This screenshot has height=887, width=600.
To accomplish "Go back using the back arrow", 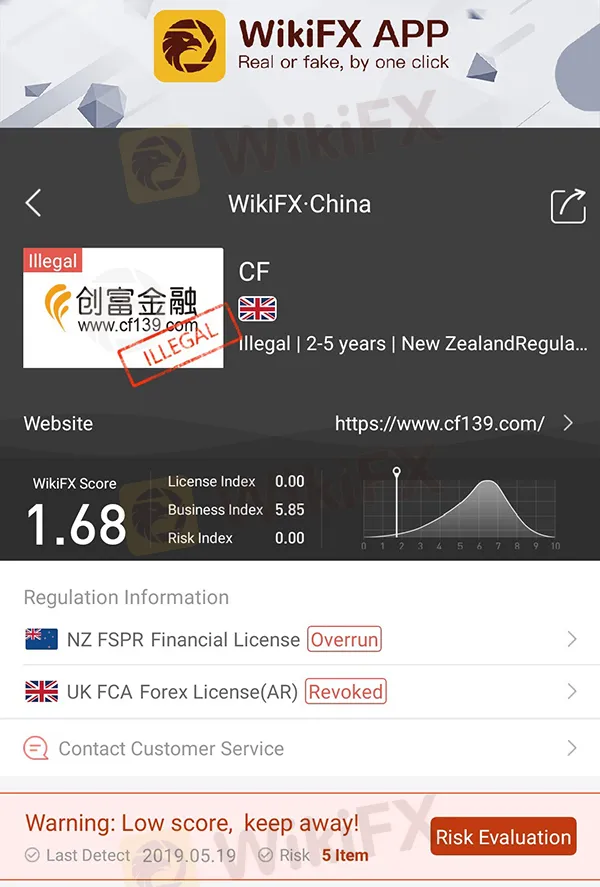I will [x=33, y=204].
